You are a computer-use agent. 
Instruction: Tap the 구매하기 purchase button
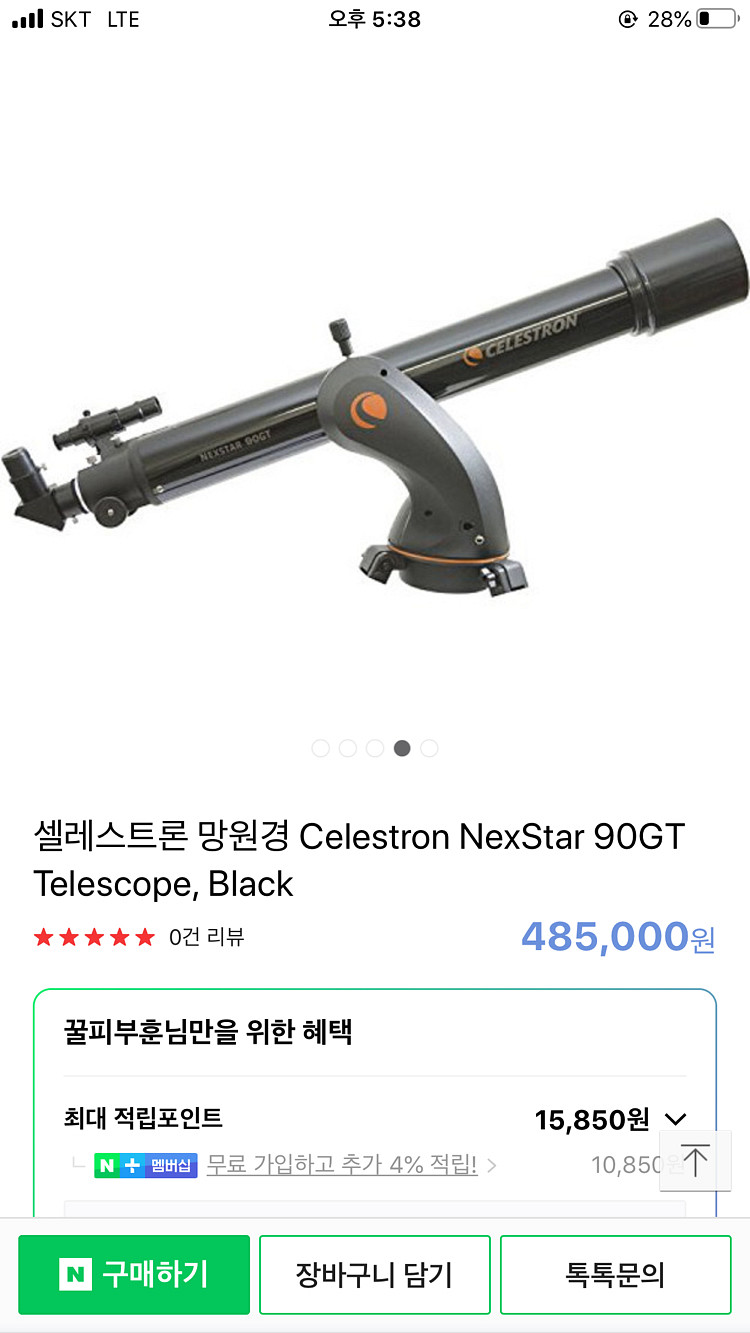pos(133,1274)
